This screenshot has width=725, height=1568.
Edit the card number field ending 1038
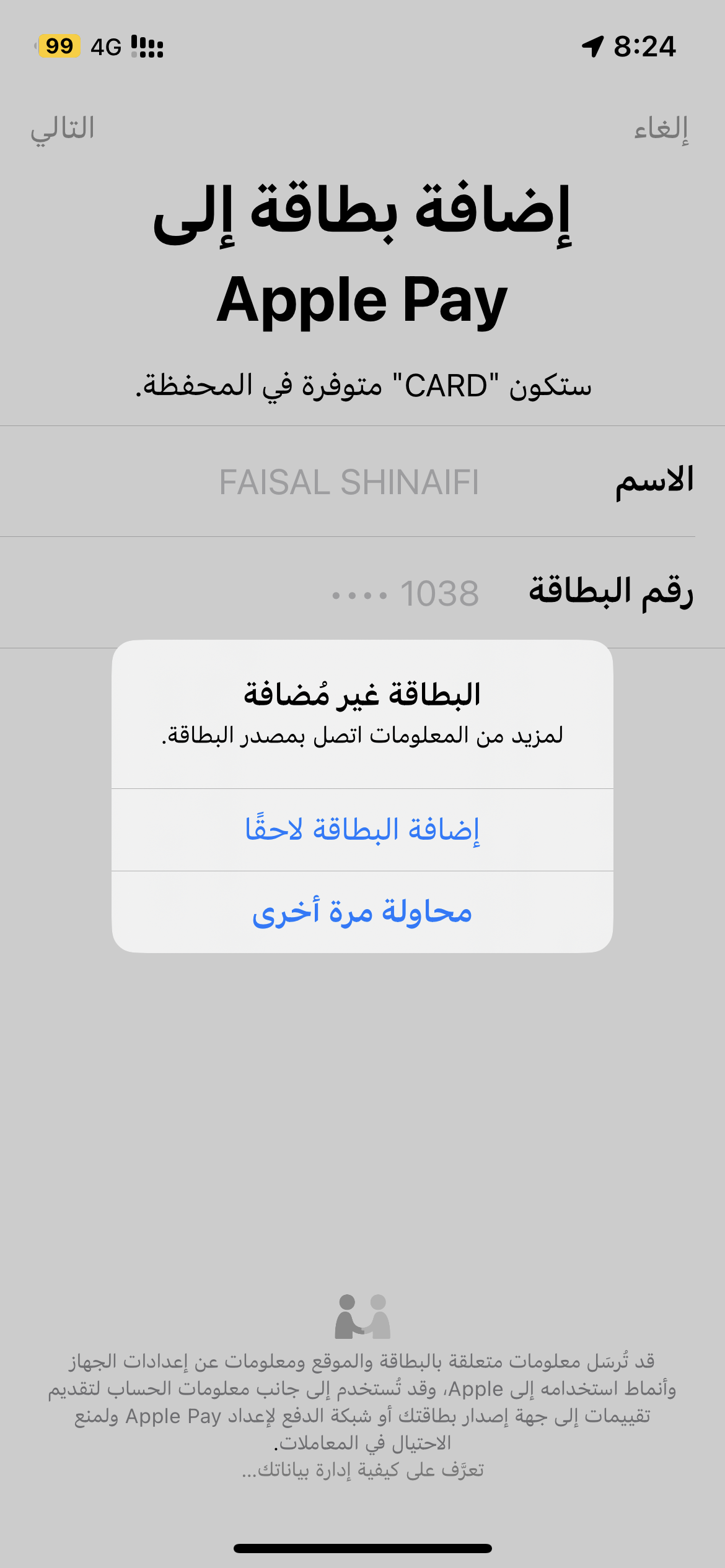406,593
